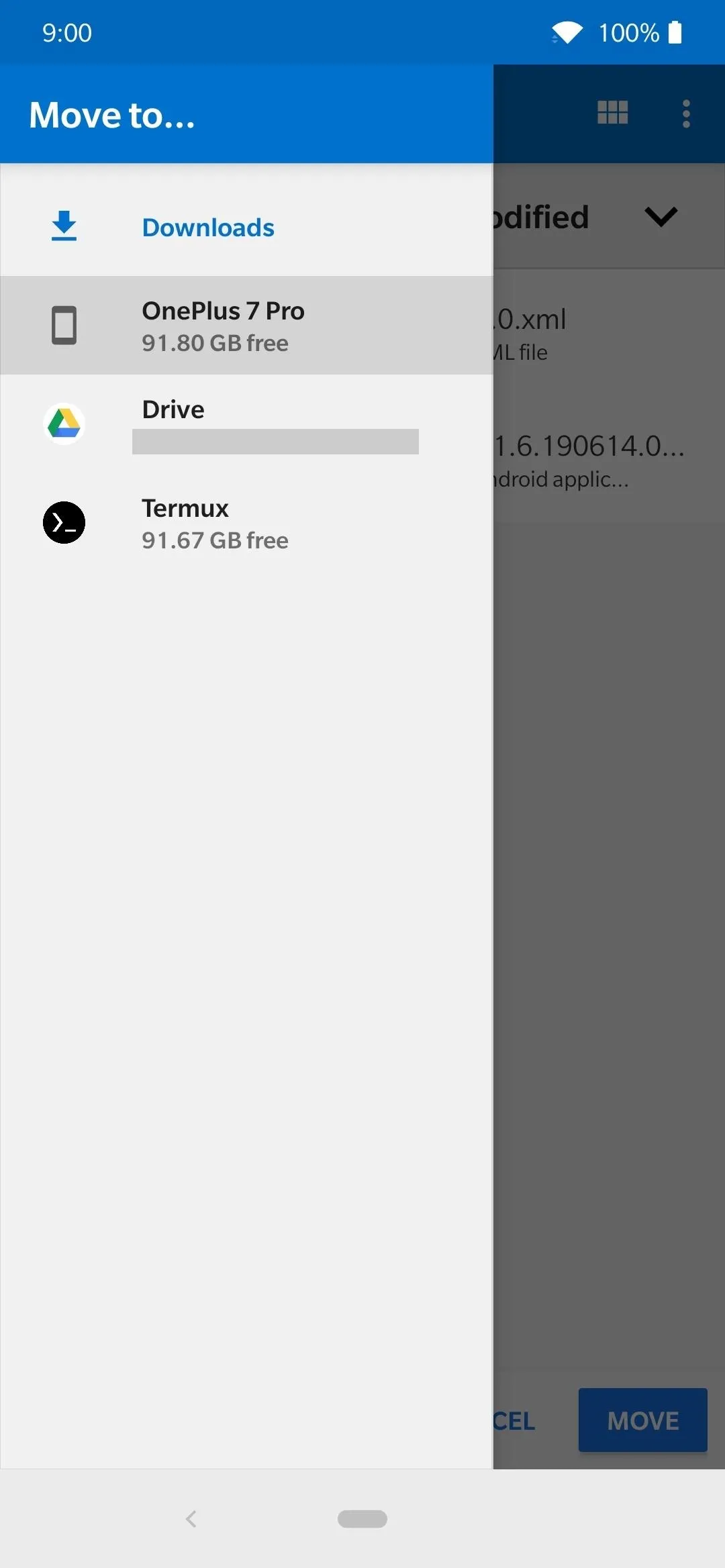This screenshot has height=1568, width=725.
Task: Cancel the move operation
Action: 514,1421
